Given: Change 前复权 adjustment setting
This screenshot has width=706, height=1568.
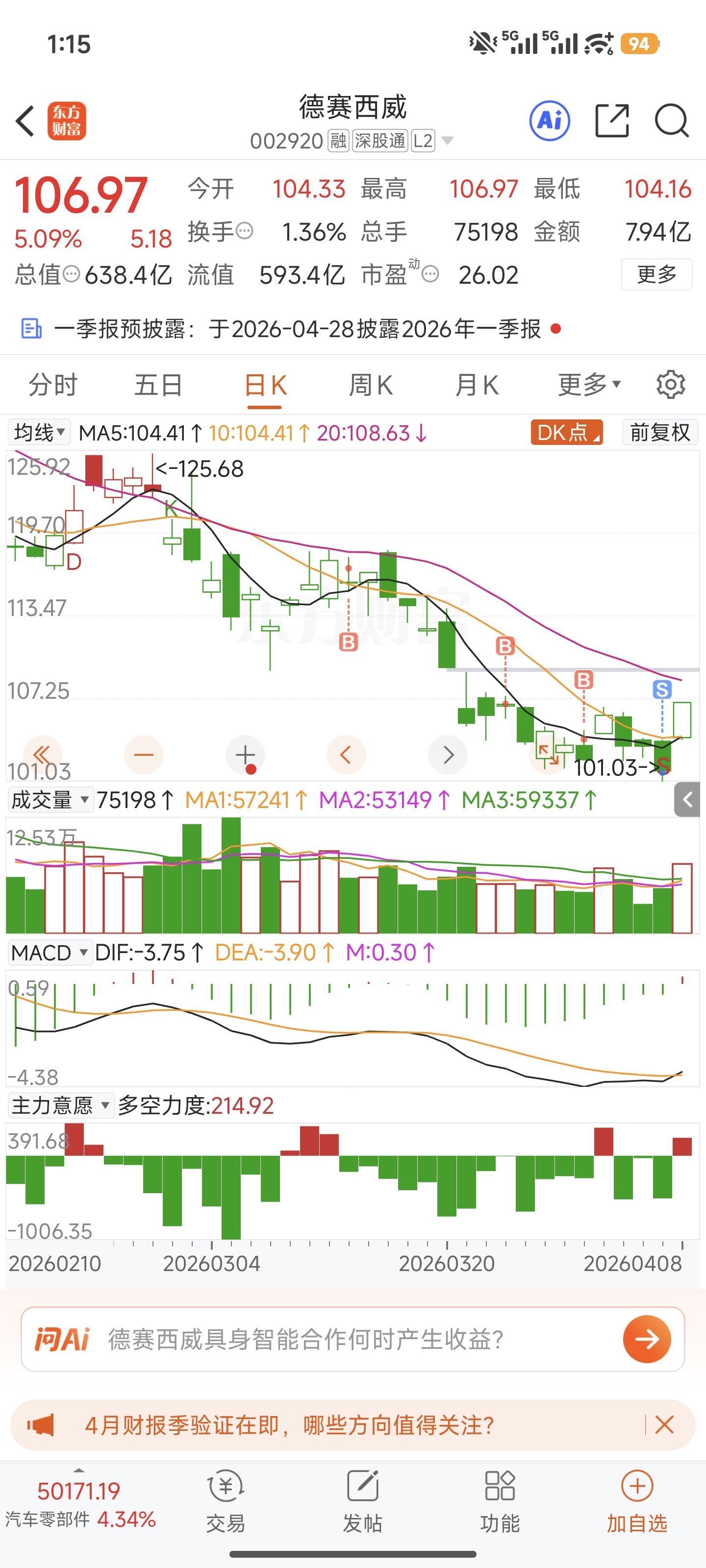Looking at the screenshot, I should point(660,432).
